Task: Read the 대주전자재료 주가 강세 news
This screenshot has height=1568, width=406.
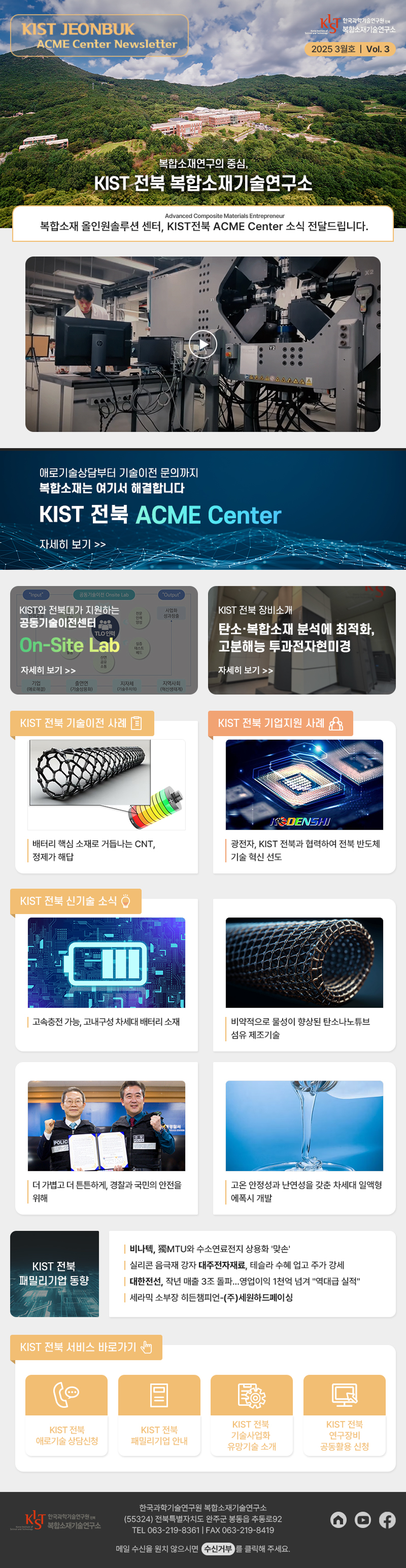Action: pos(236,1265)
